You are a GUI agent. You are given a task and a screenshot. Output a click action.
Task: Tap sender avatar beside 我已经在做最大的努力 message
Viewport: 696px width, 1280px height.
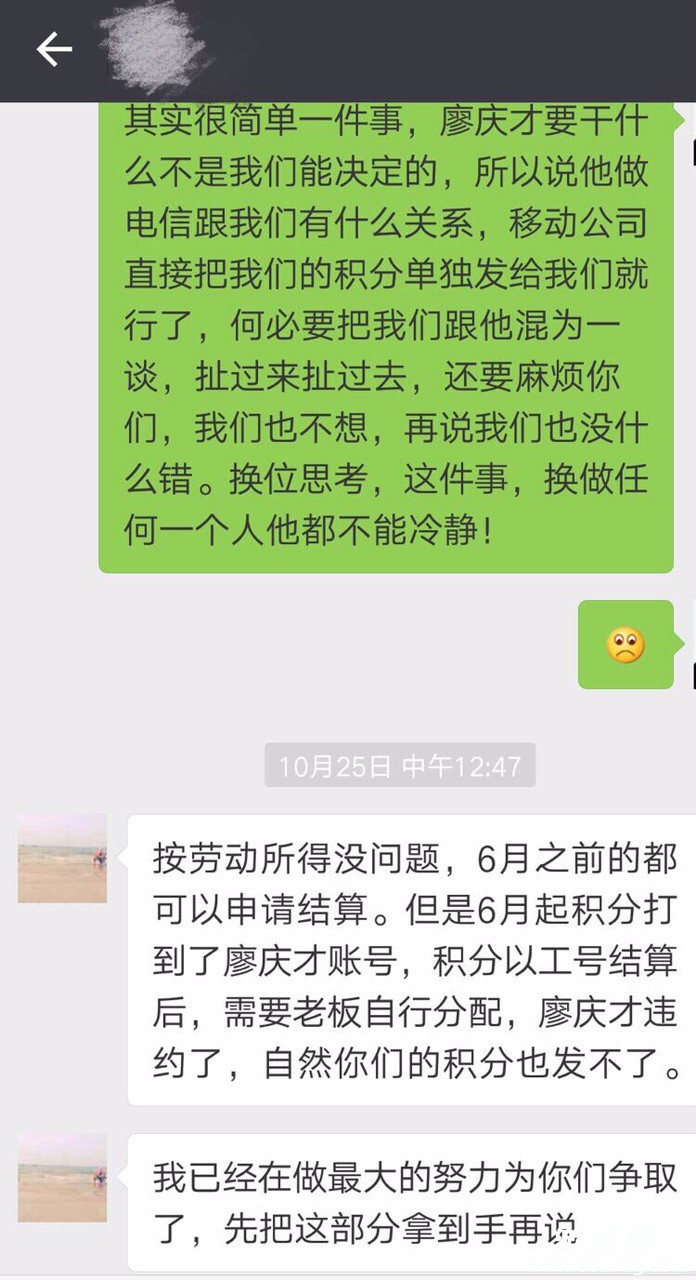(62, 1177)
